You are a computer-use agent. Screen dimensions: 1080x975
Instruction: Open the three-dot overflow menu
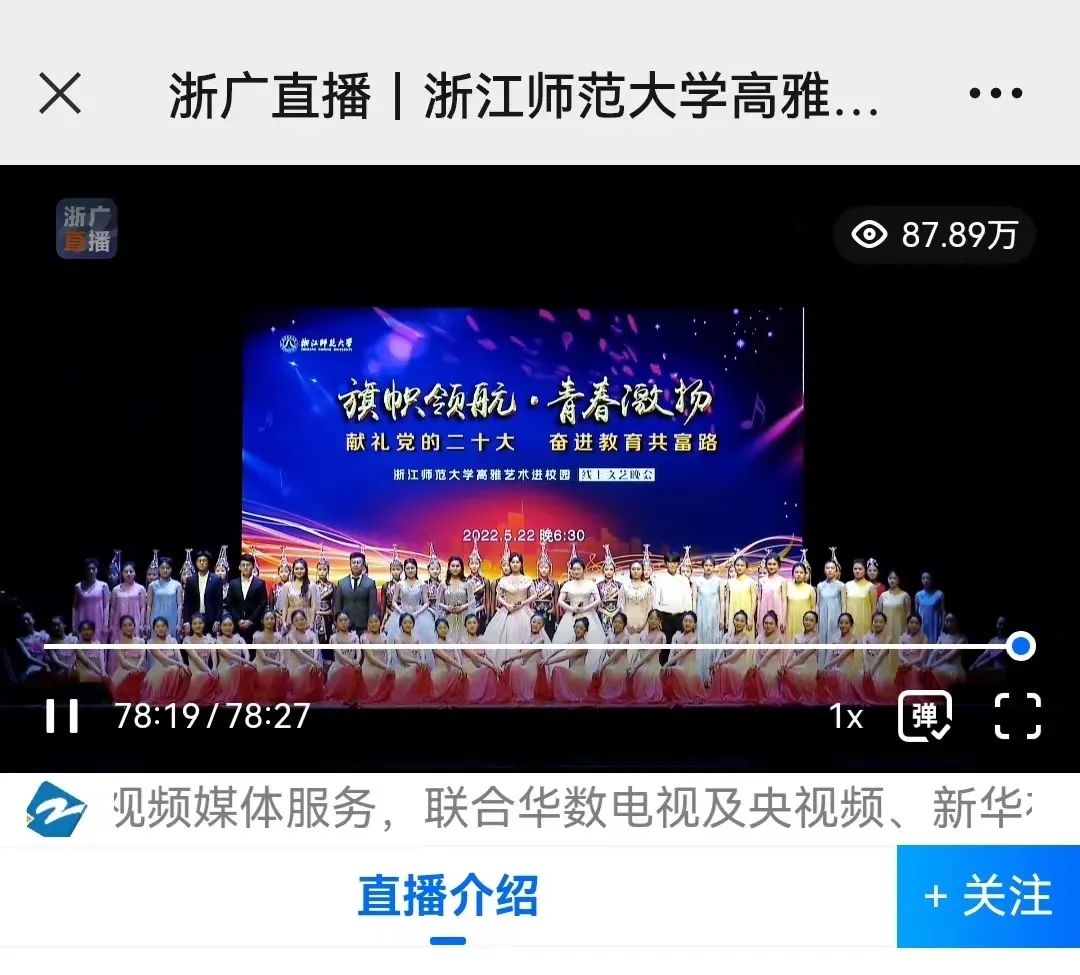point(996,95)
